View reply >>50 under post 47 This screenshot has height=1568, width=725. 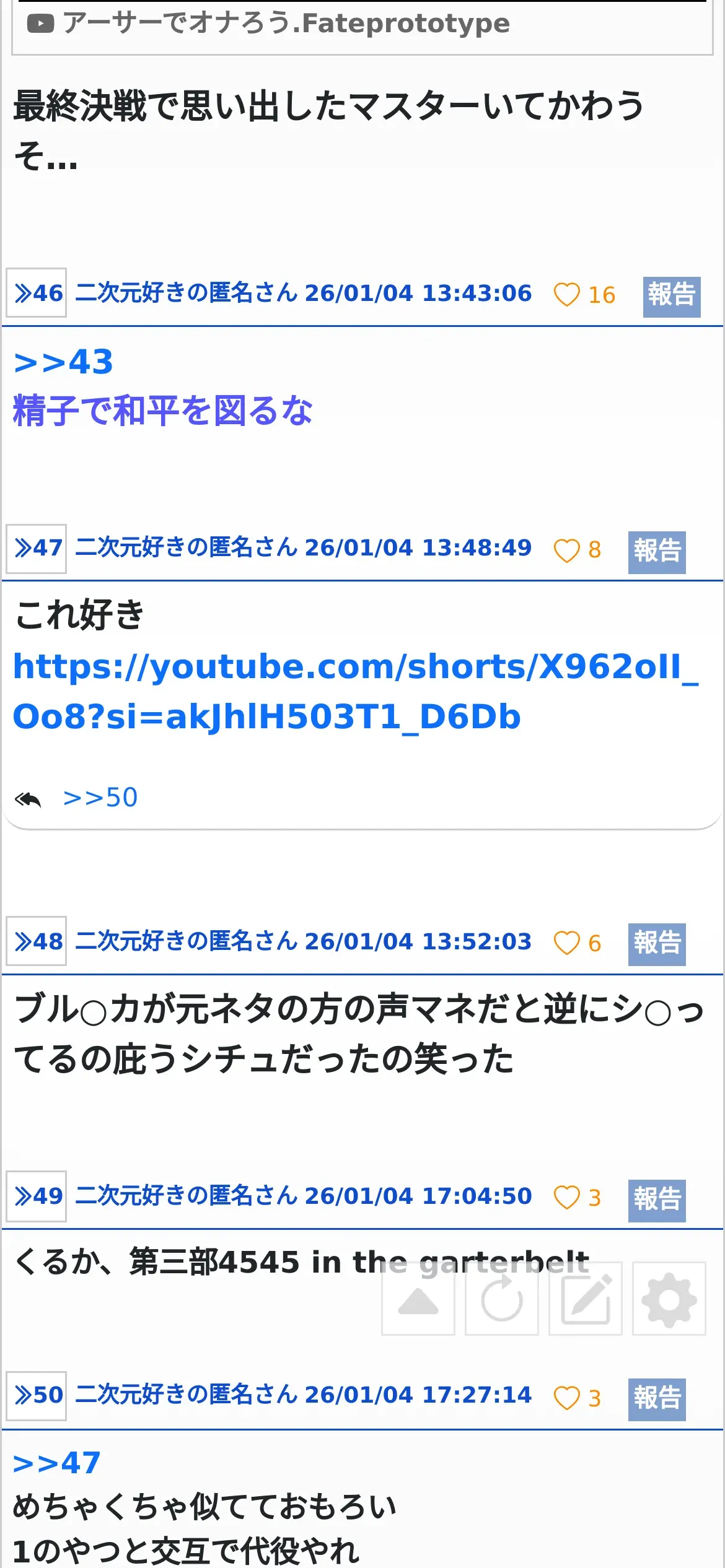[100, 798]
